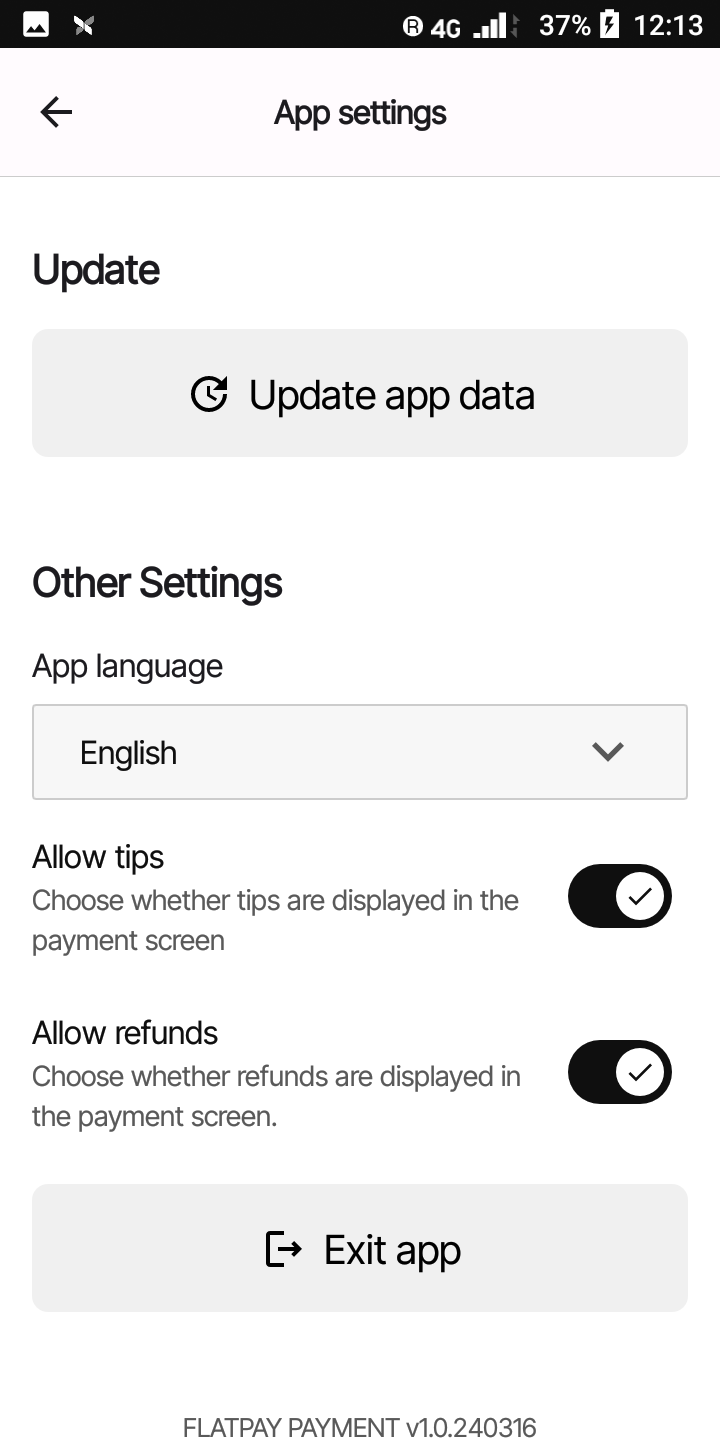Viewport: 720px width, 1440px height.
Task: Go back using the arrow icon
Action: (x=56, y=112)
